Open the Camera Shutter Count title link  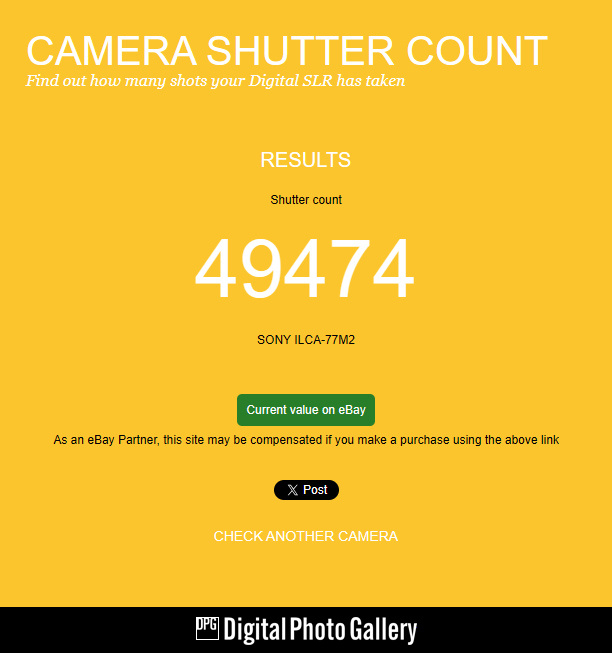tap(287, 51)
